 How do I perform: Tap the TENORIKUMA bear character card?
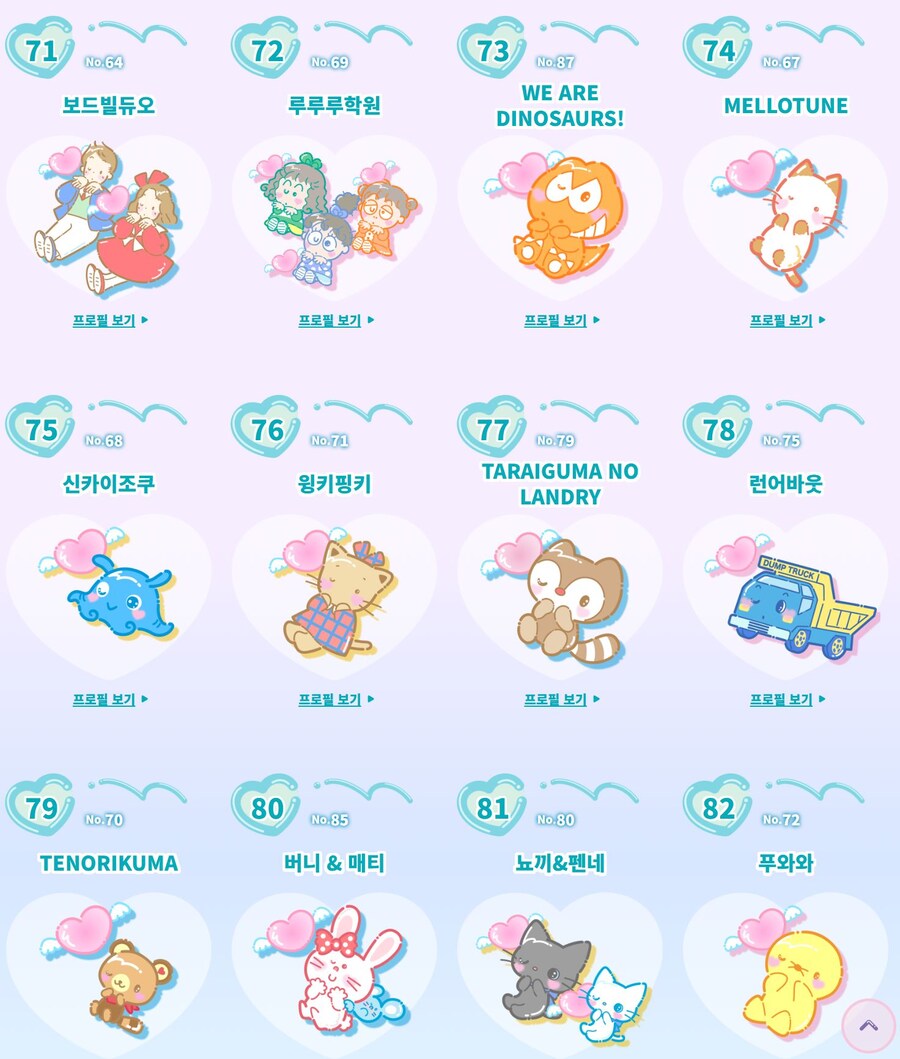tap(108, 975)
